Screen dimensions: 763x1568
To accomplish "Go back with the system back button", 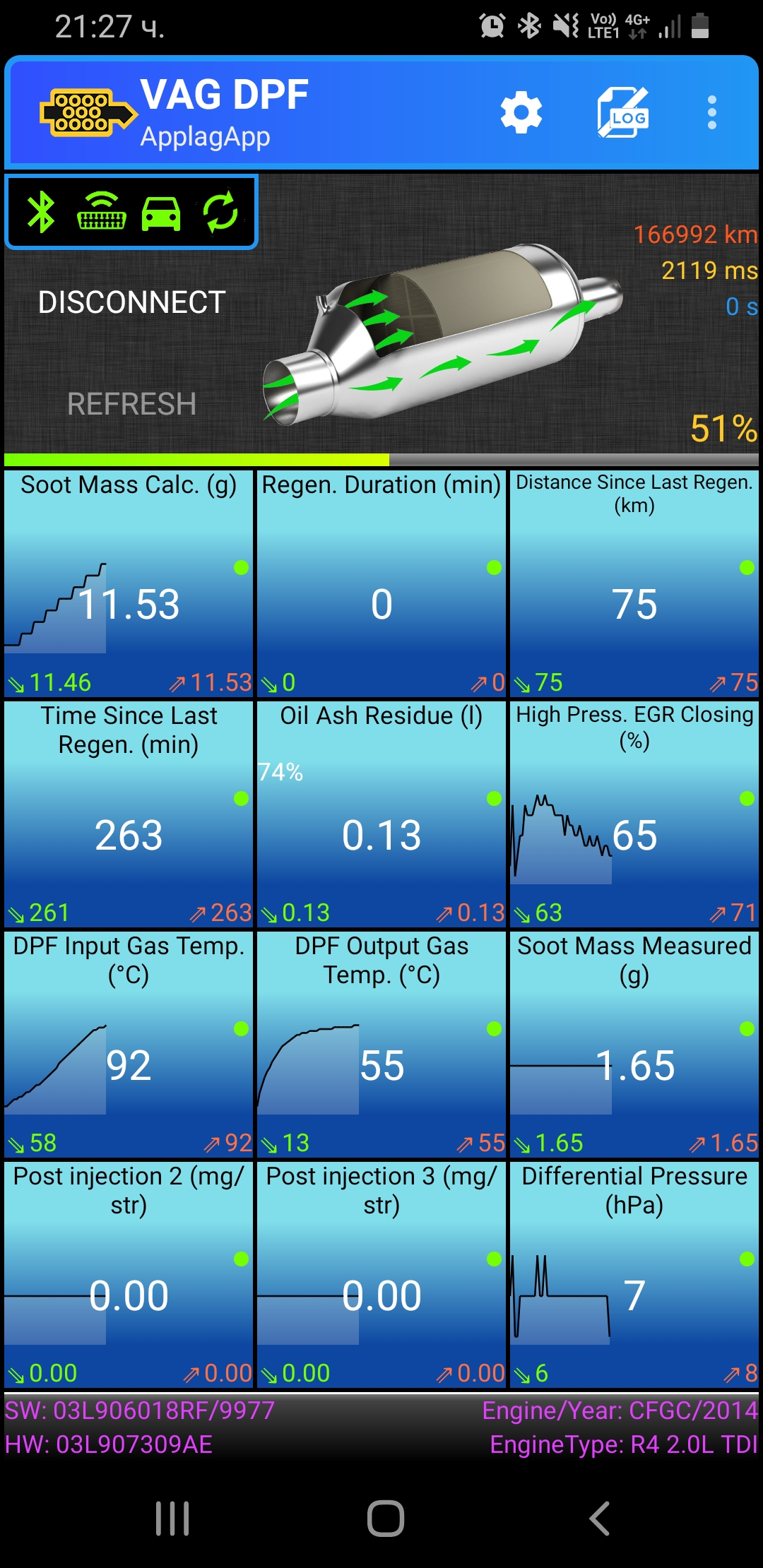I will (599, 1518).
